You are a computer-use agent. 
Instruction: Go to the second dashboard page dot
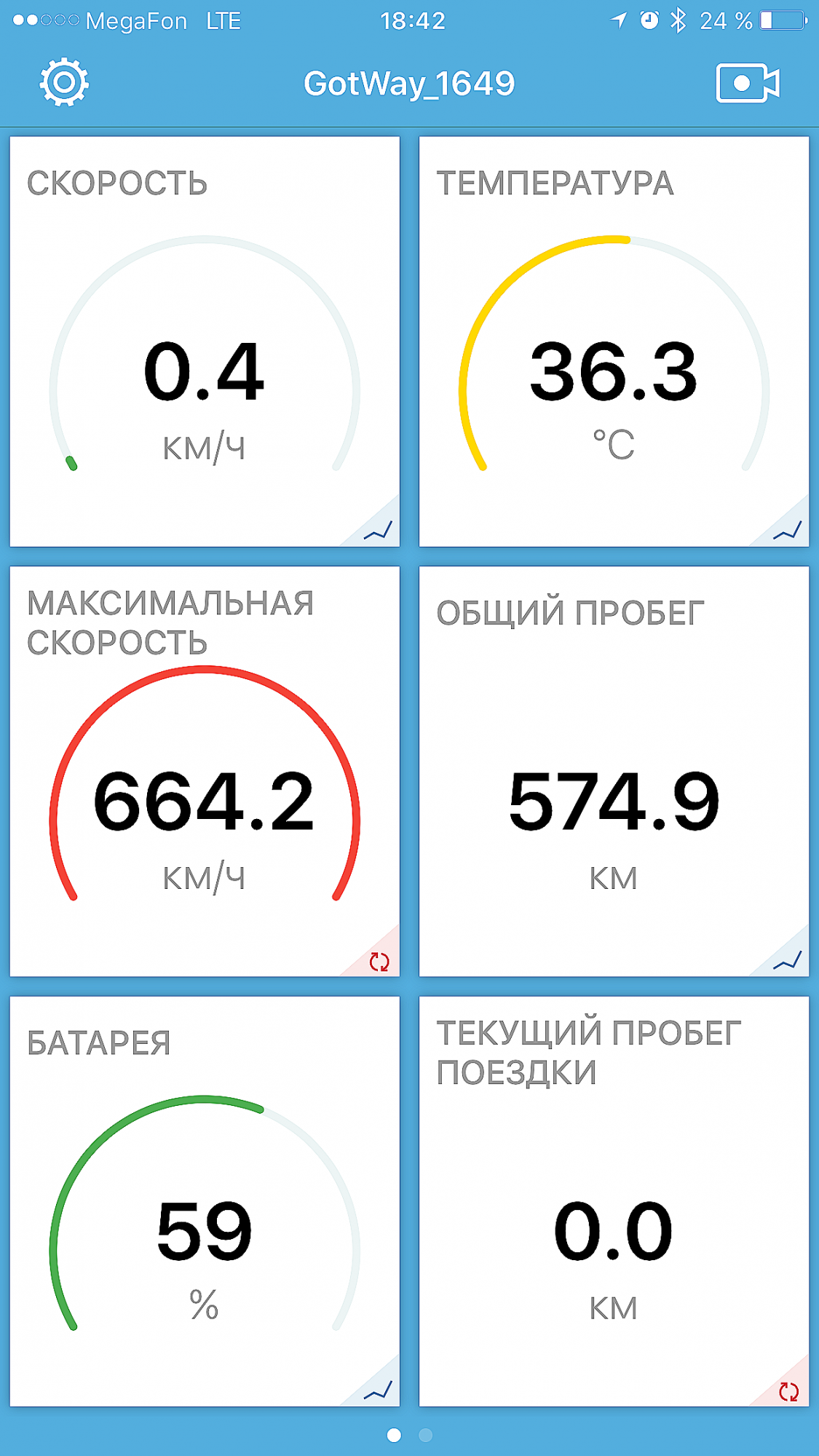tap(426, 1435)
